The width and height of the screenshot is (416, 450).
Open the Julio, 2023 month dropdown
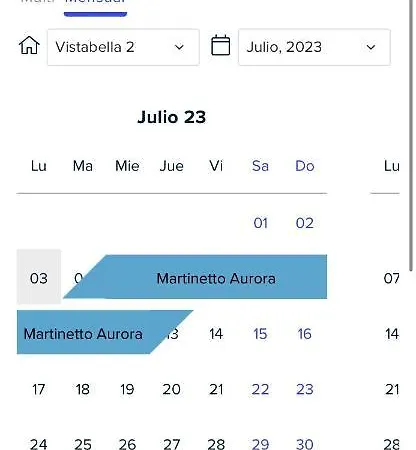pos(314,47)
